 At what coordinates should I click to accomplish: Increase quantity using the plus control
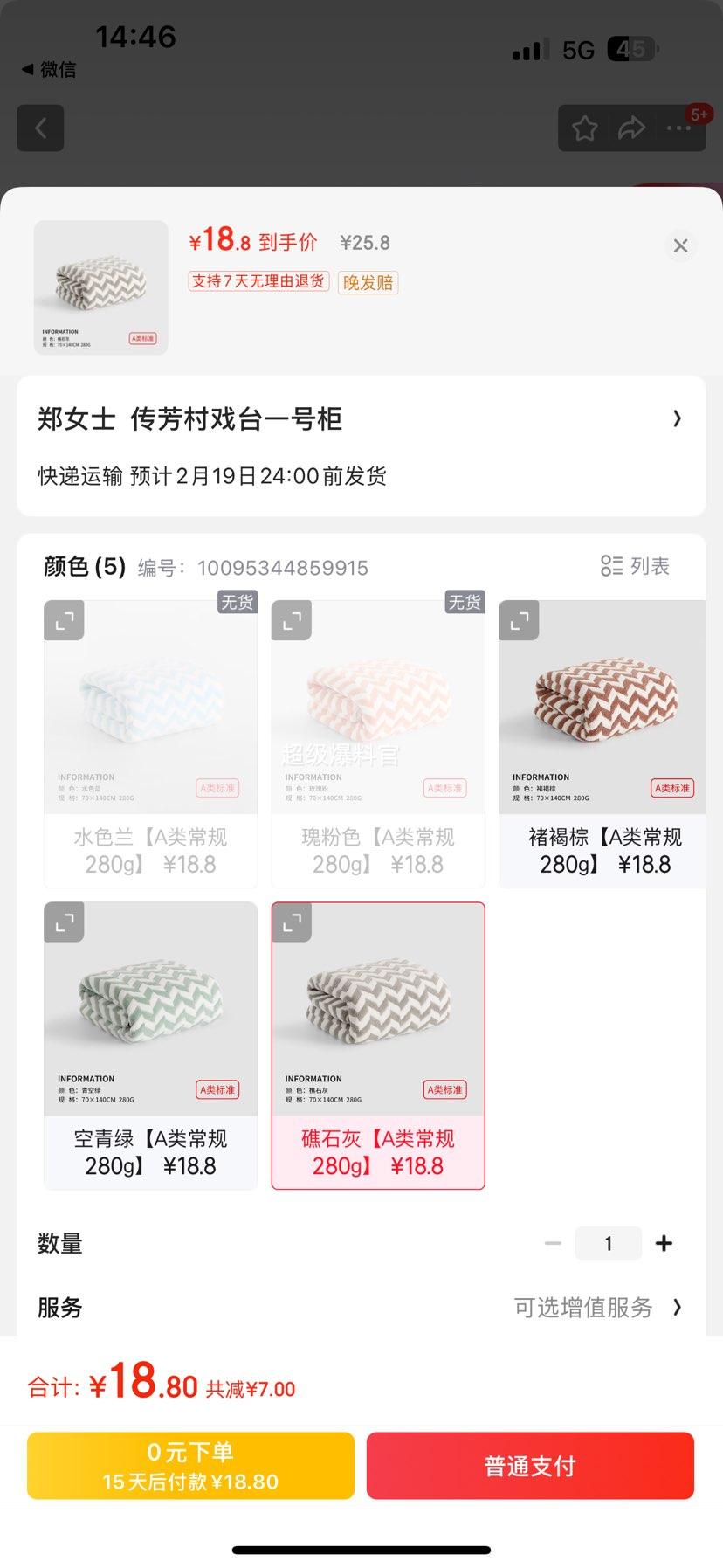tap(664, 1243)
